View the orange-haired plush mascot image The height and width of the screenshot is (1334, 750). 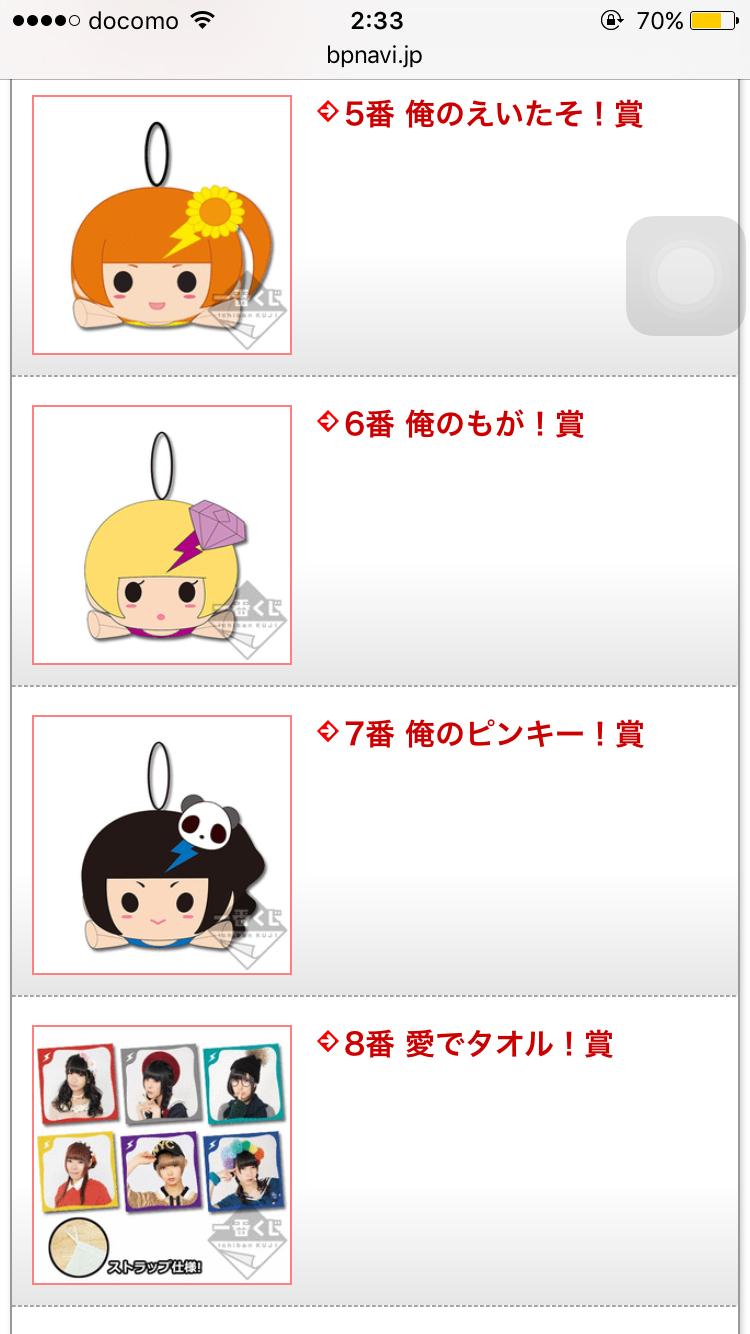[162, 225]
